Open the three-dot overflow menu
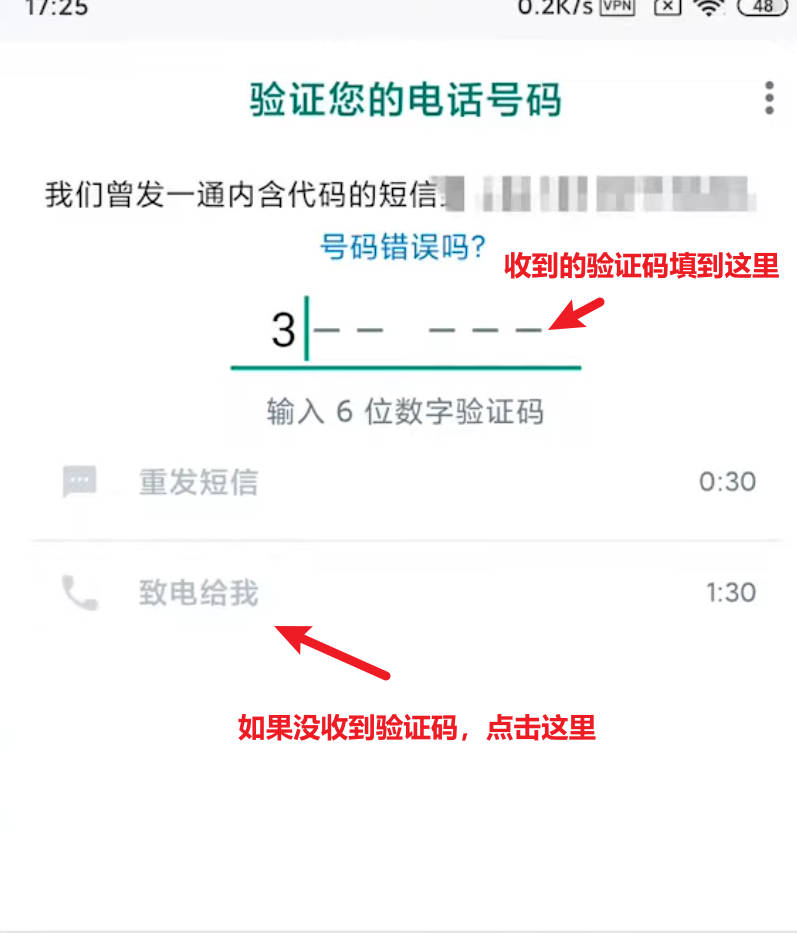This screenshot has height=933, width=797. (x=769, y=99)
